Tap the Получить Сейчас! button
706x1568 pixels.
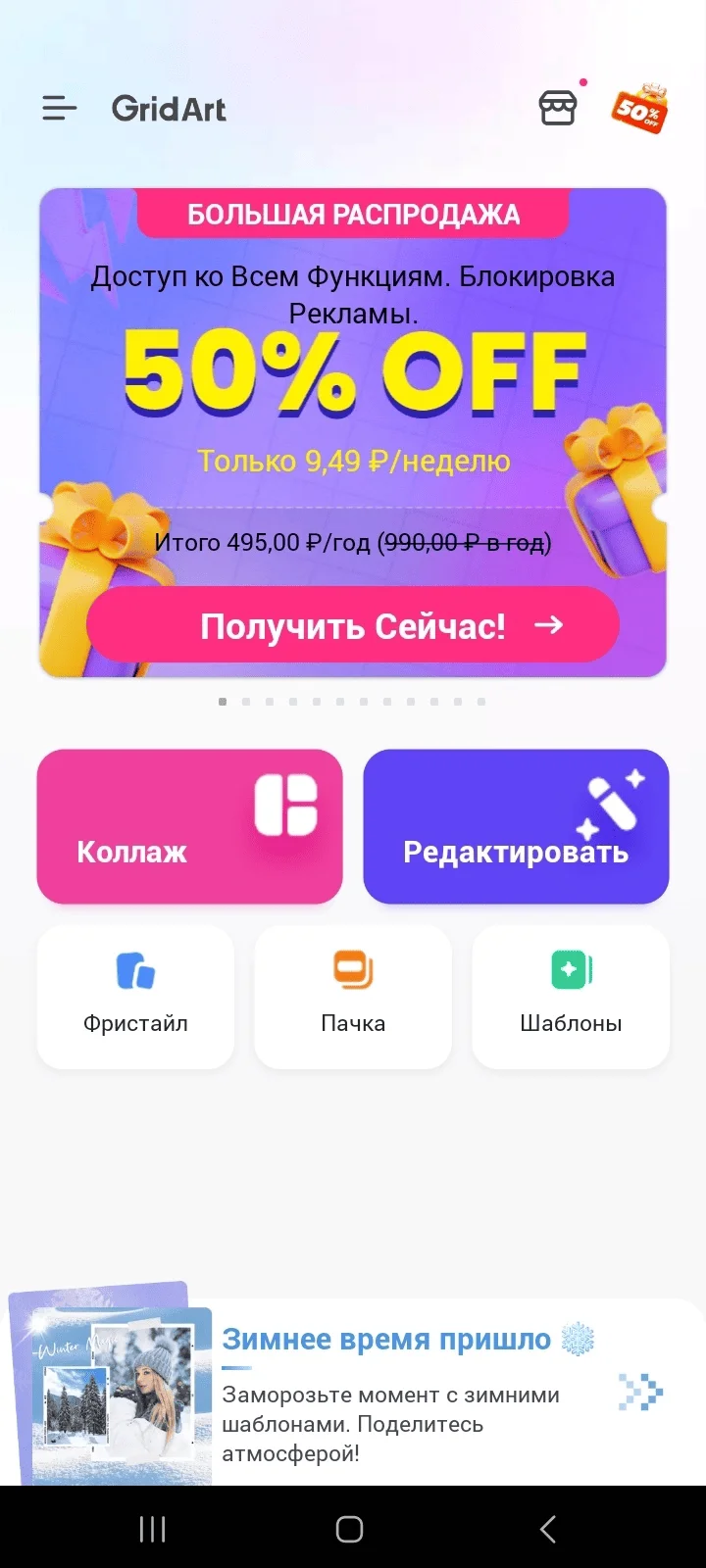tap(353, 625)
